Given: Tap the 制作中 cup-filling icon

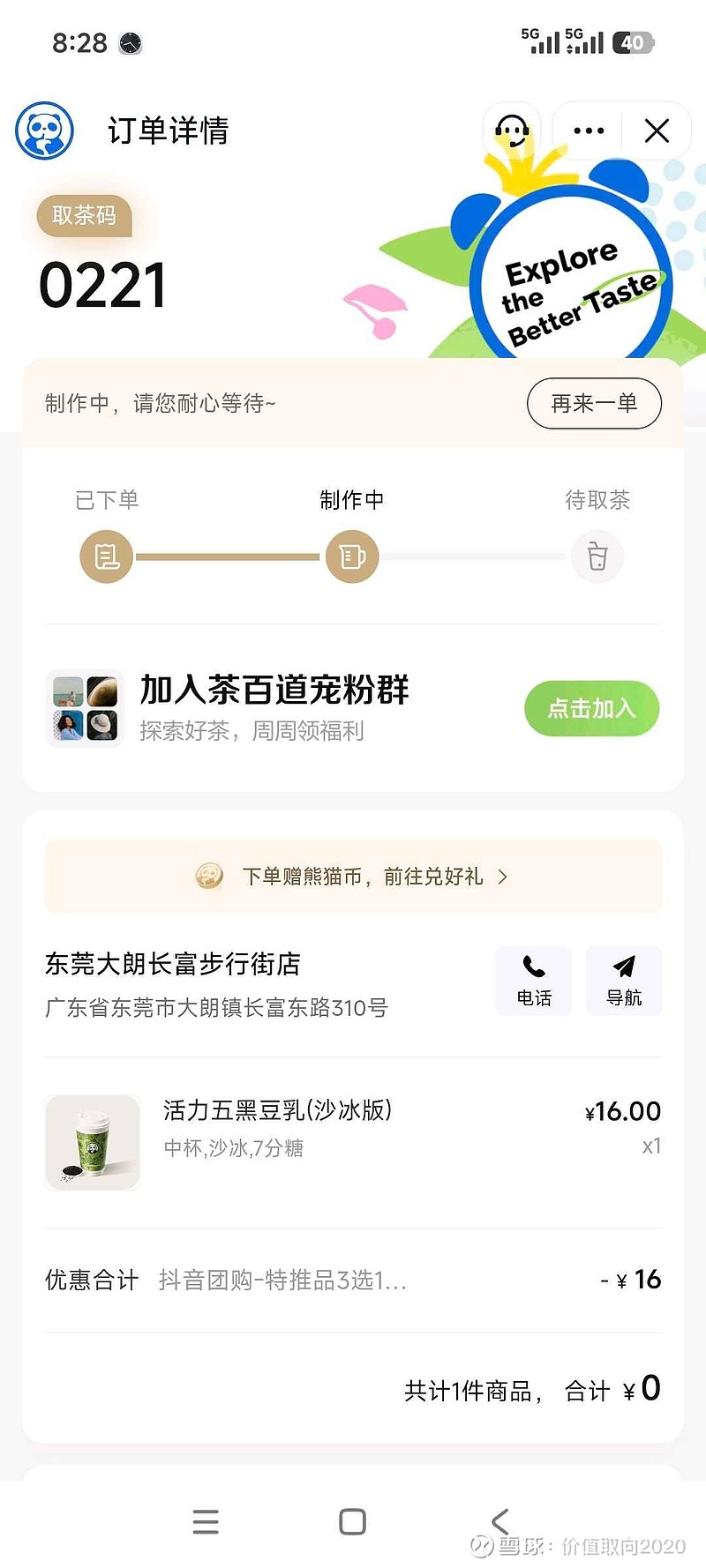Looking at the screenshot, I should click(x=352, y=556).
